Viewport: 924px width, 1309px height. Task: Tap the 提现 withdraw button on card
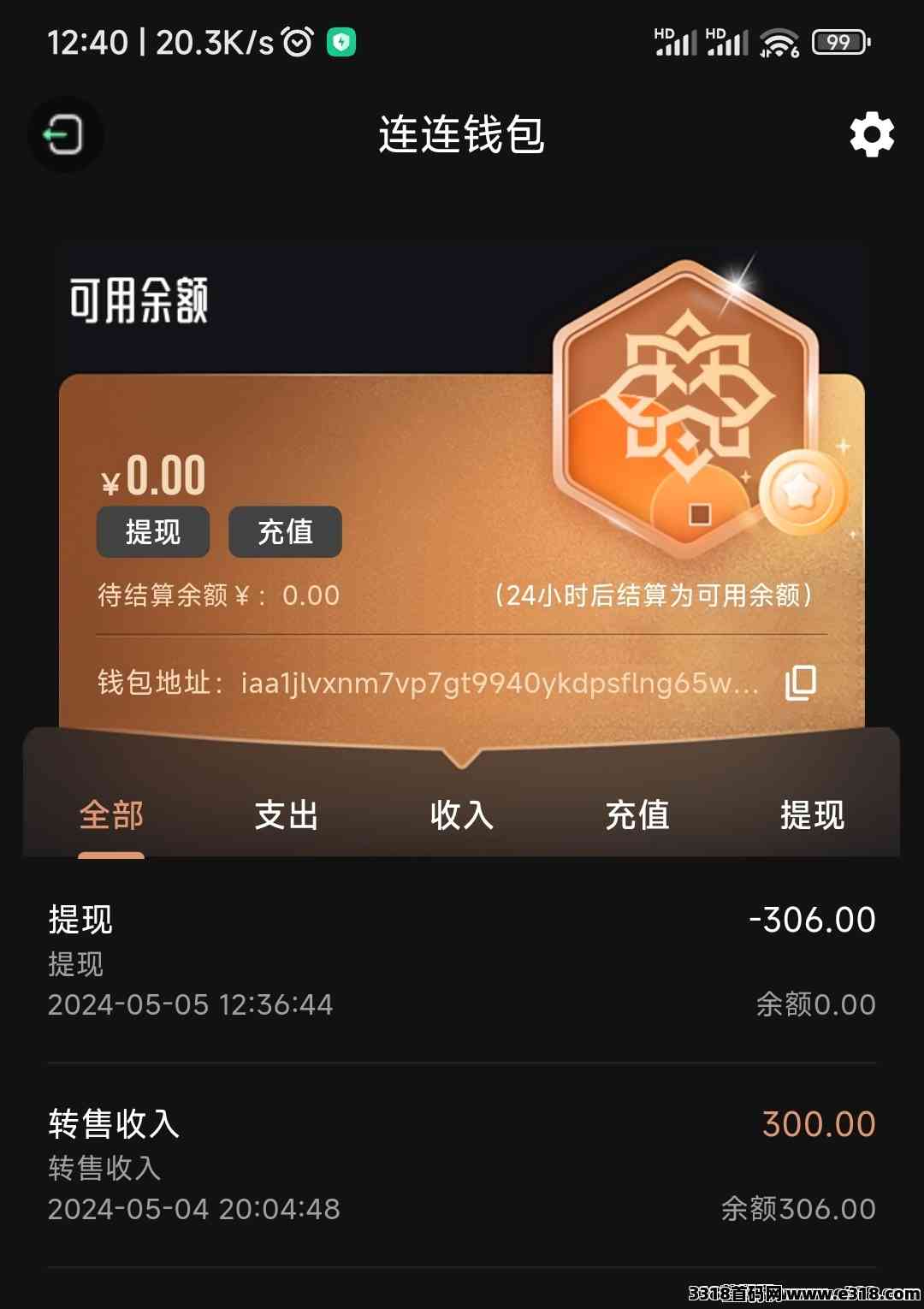153,532
